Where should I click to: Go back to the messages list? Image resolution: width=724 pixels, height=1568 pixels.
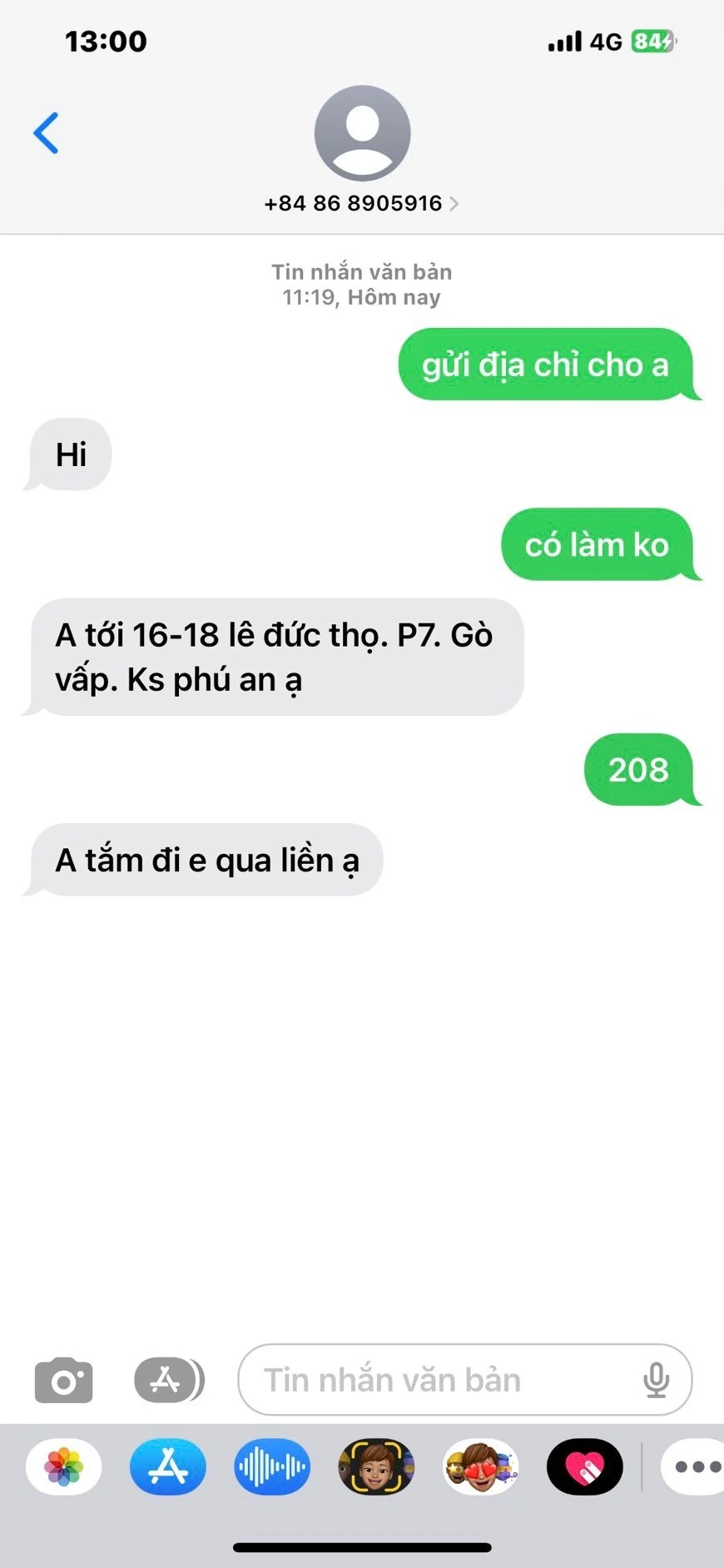pos(47,133)
